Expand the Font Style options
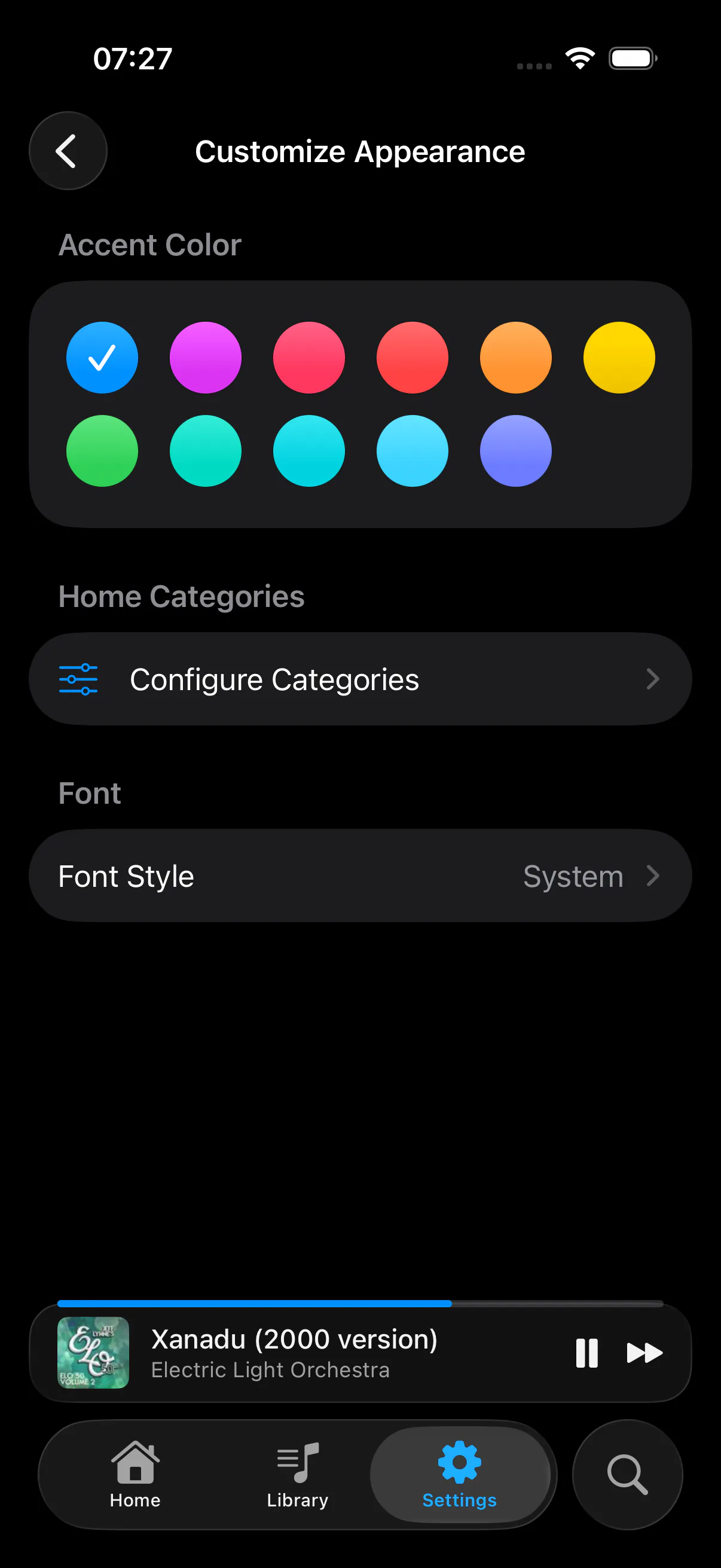The width and height of the screenshot is (721, 1568). coord(361,876)
